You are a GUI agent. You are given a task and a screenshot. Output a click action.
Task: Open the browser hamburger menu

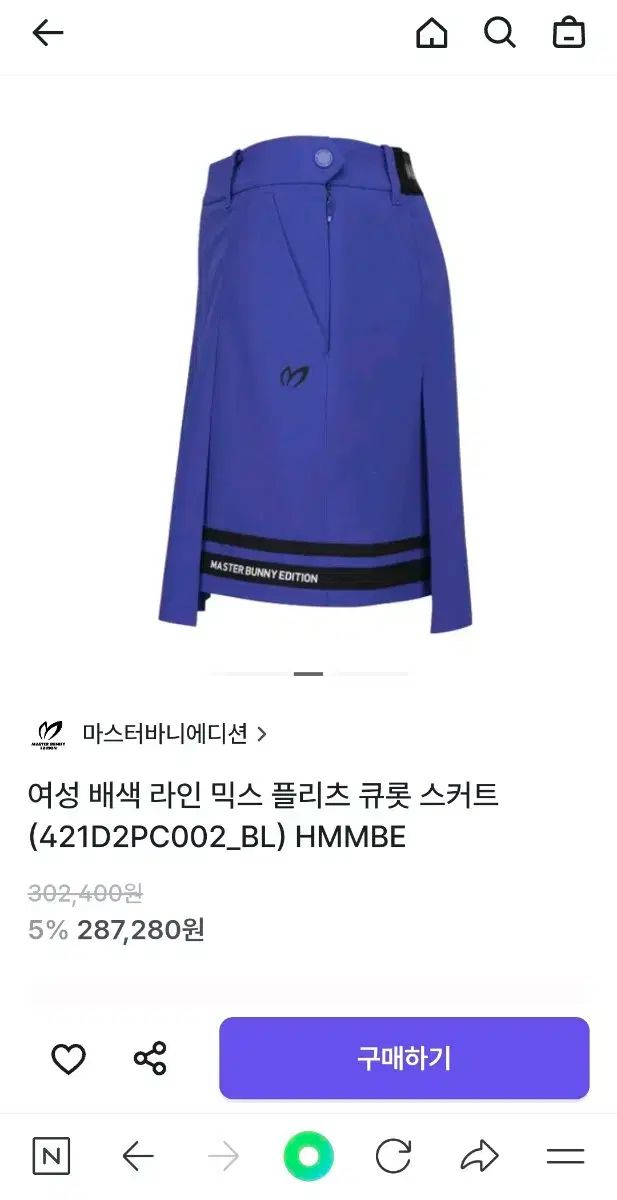(565, 1157)
